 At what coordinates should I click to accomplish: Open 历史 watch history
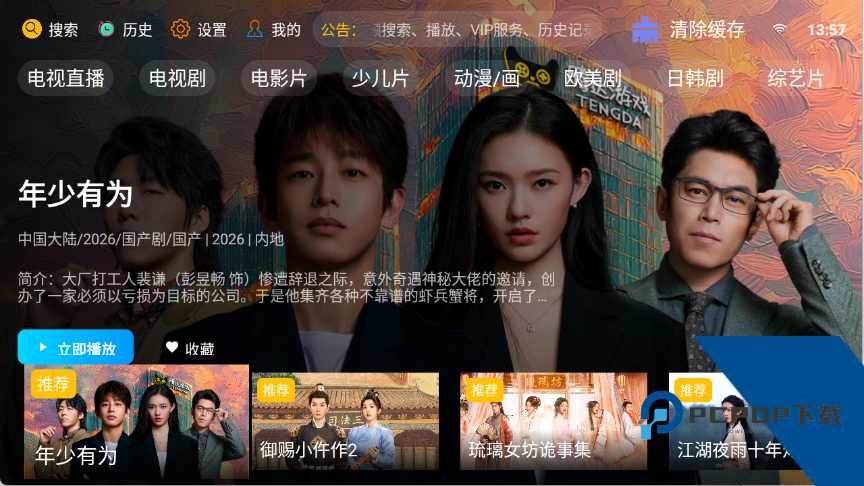tap(125, 30)
